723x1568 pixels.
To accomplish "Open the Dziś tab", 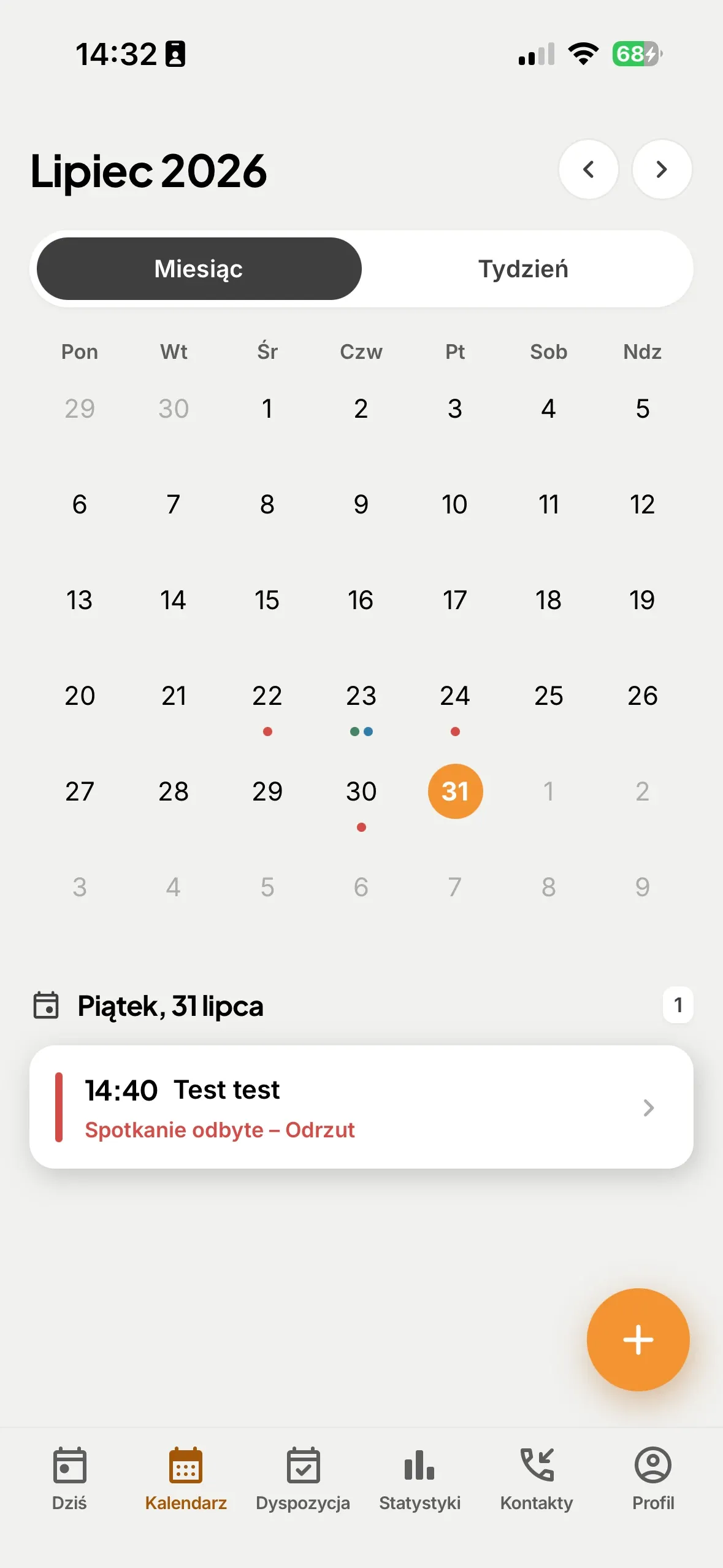I will (69, 1480).
